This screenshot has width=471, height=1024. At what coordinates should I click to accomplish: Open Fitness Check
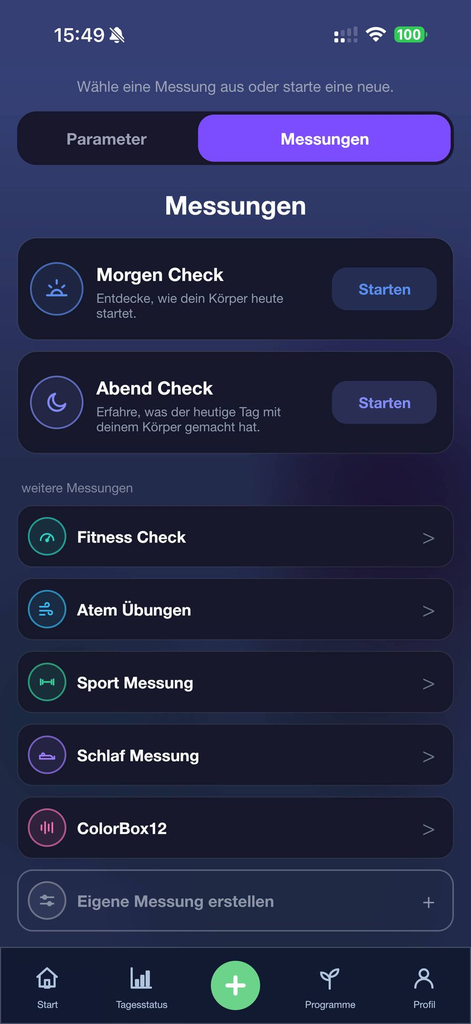point(235,537)
